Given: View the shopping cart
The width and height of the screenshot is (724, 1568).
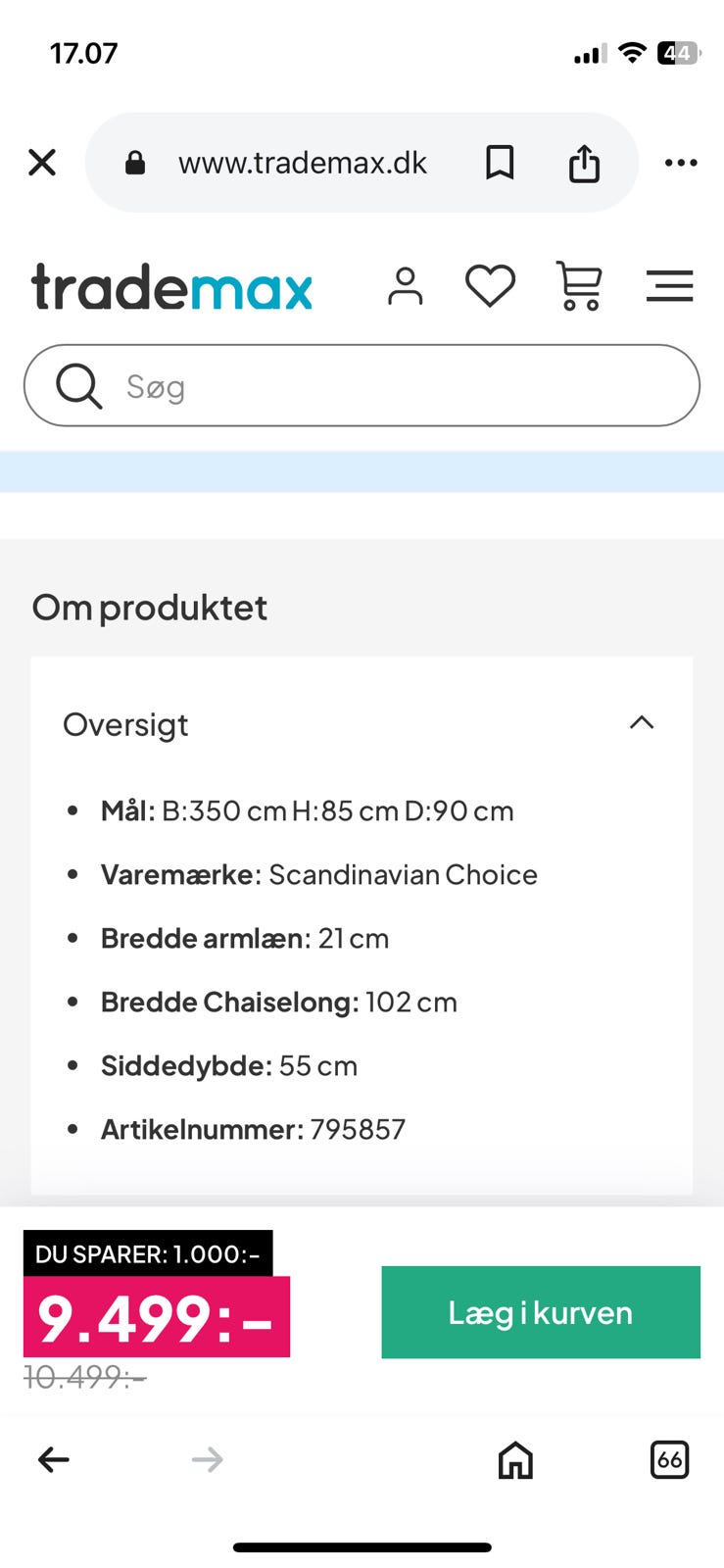Looking at the screenshot, I should [x=578, y=286].
